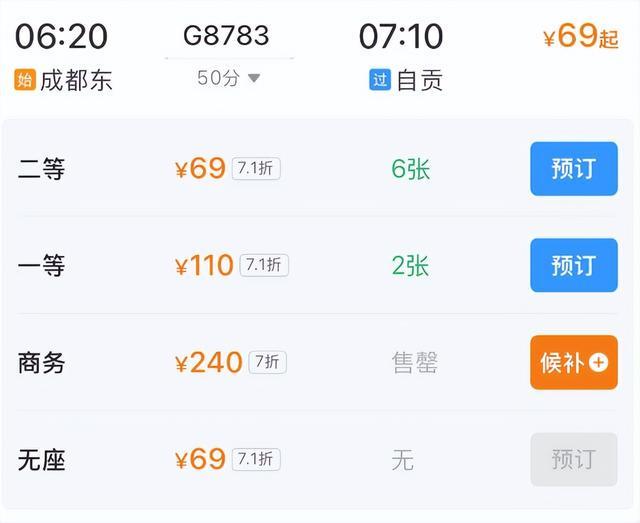Screen dimensions: 640x523
Task: Expand the 50分 stop details for G8783
Action: click(x=229, y=78)
